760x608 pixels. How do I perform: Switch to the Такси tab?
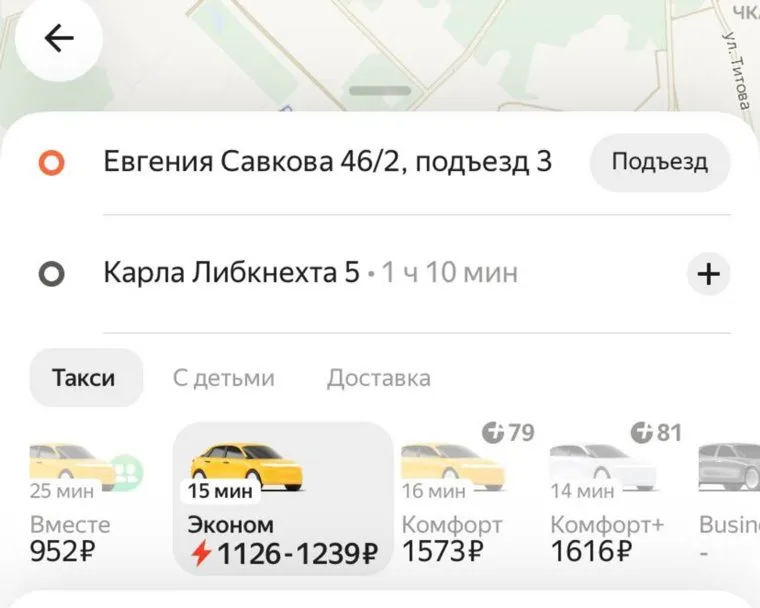[x=84, y=378]
